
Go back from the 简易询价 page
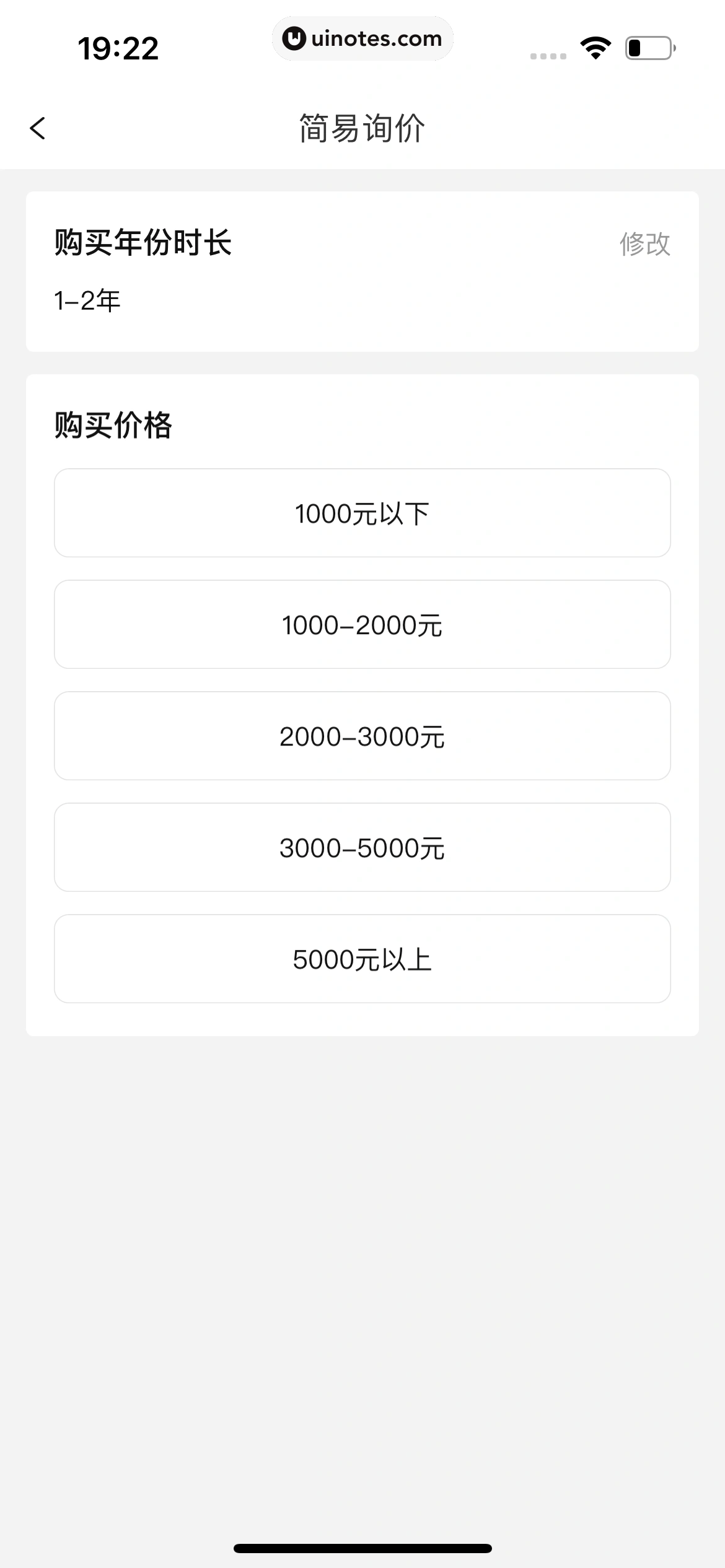pos(38,128)
